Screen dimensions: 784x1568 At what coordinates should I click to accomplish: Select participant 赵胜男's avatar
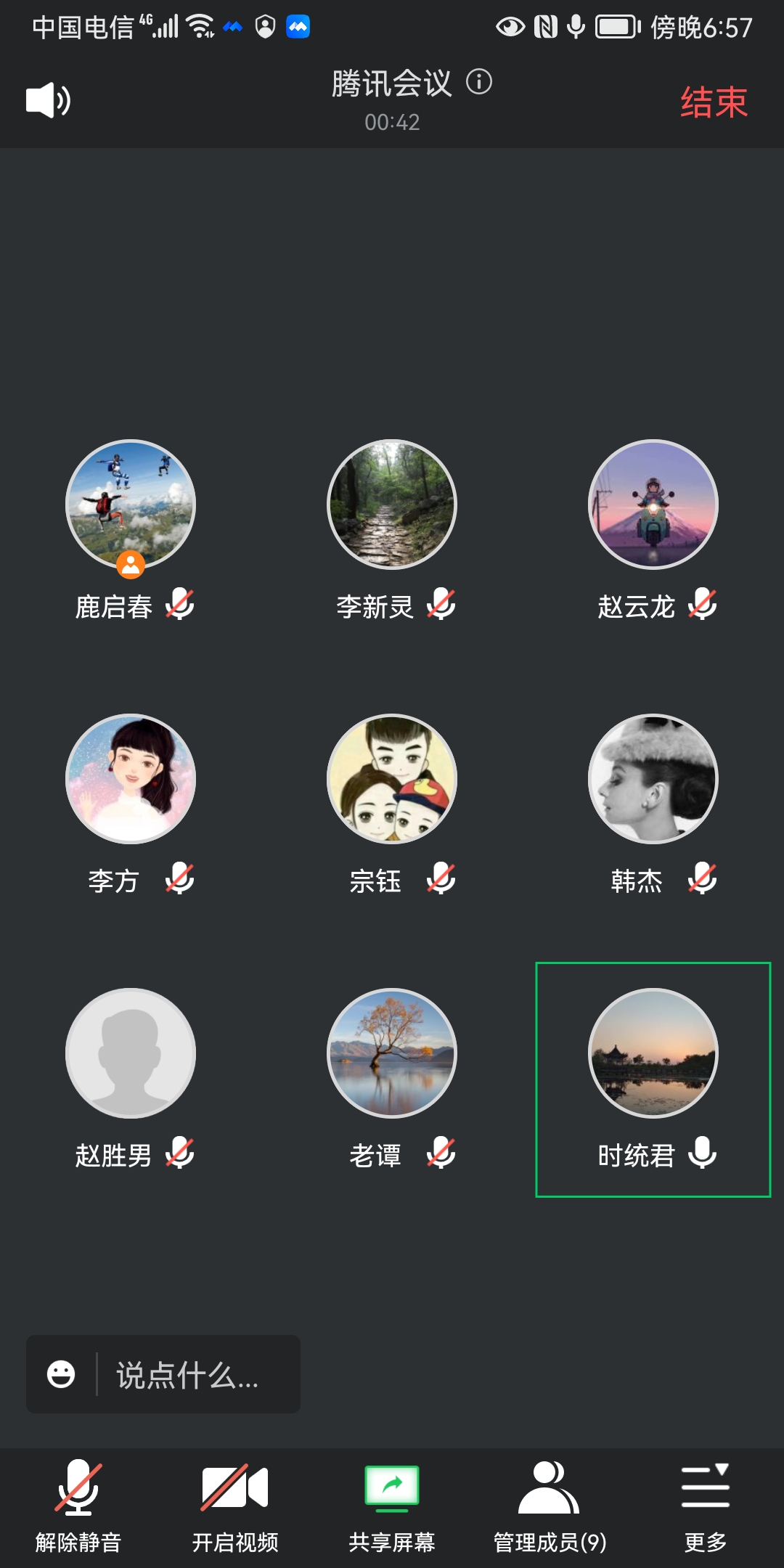click(131, 1053)
